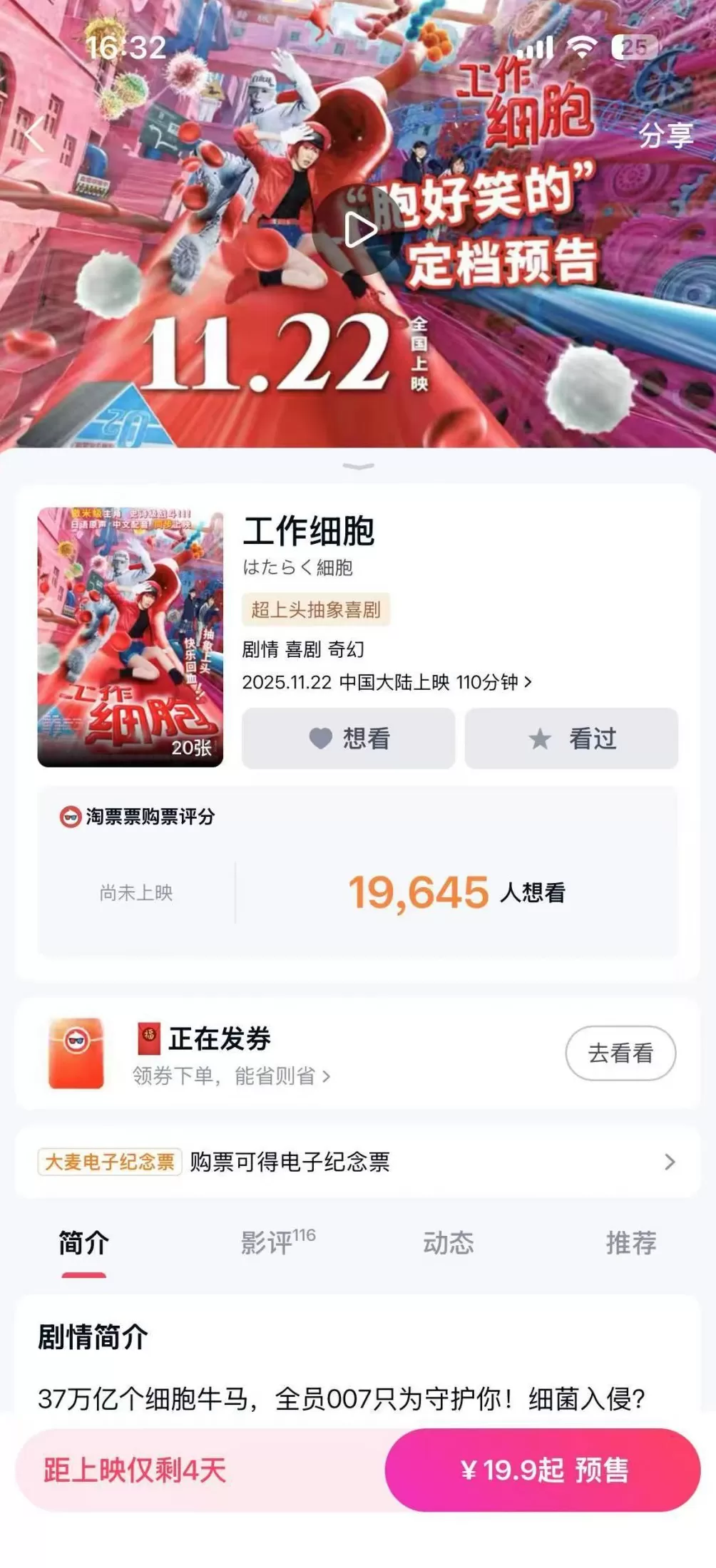
Task: Mark the movie as 看过
Action: click(571, 740)
